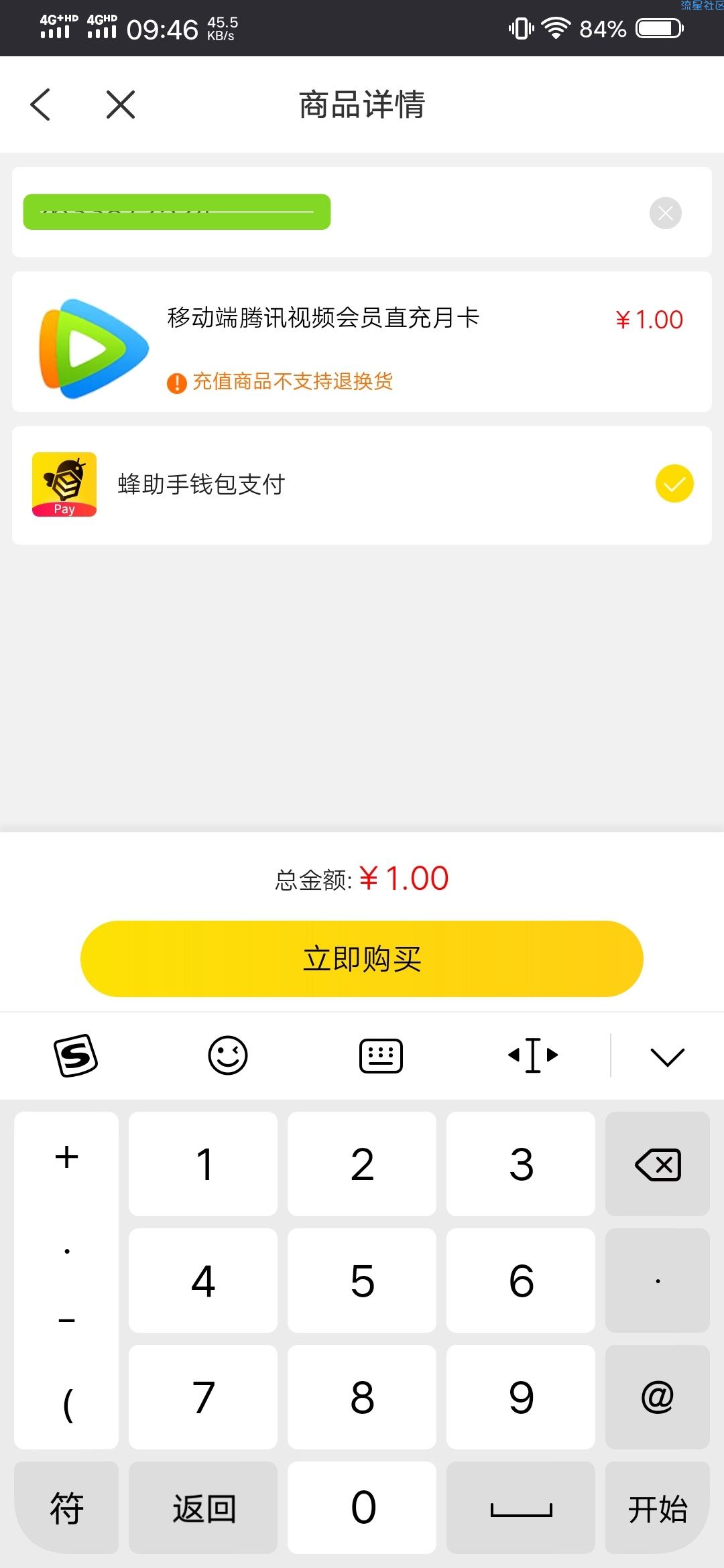
Task: Tap 立即购买 to purchase now
Action: pyautogui.click(x=362, y=959)
